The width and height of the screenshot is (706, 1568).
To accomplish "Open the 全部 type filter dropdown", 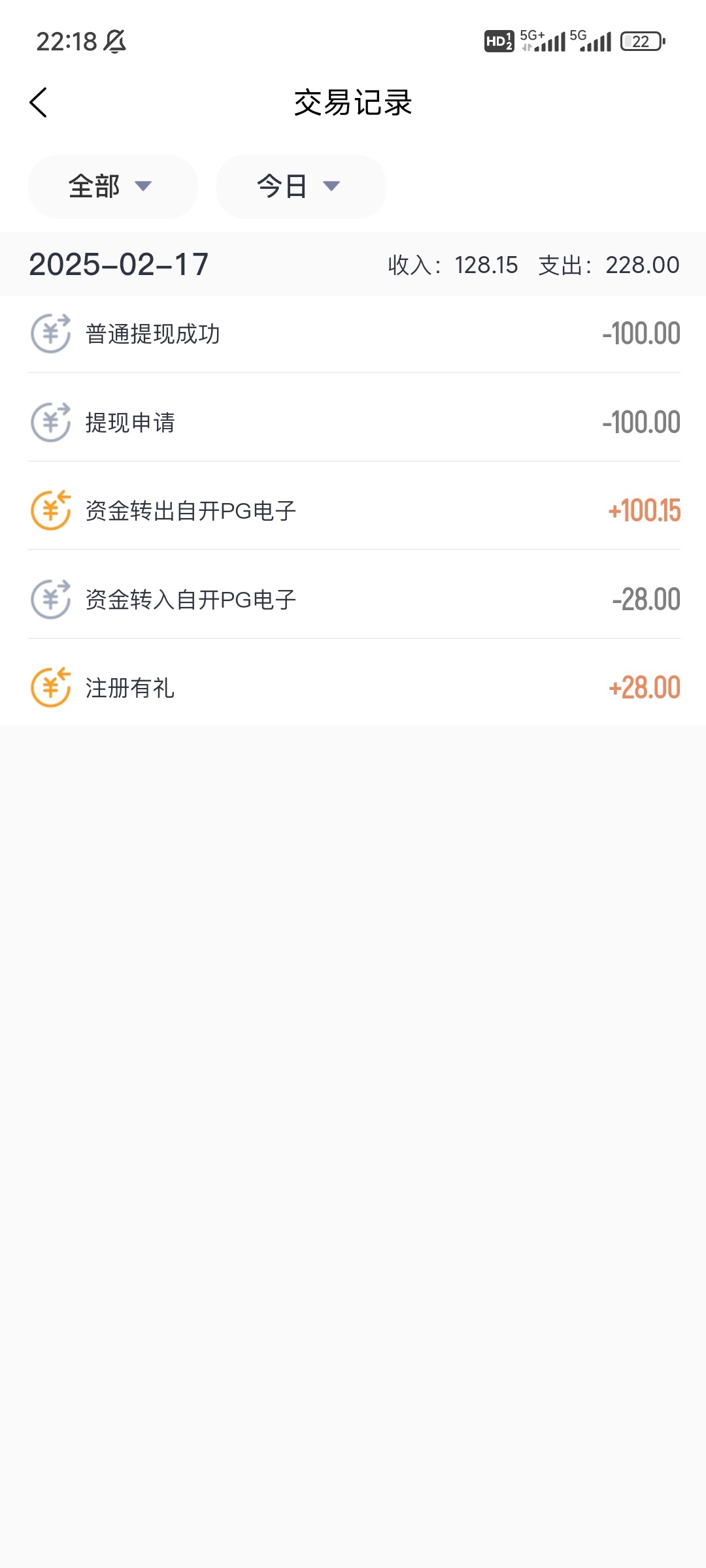I will (112, 187).
